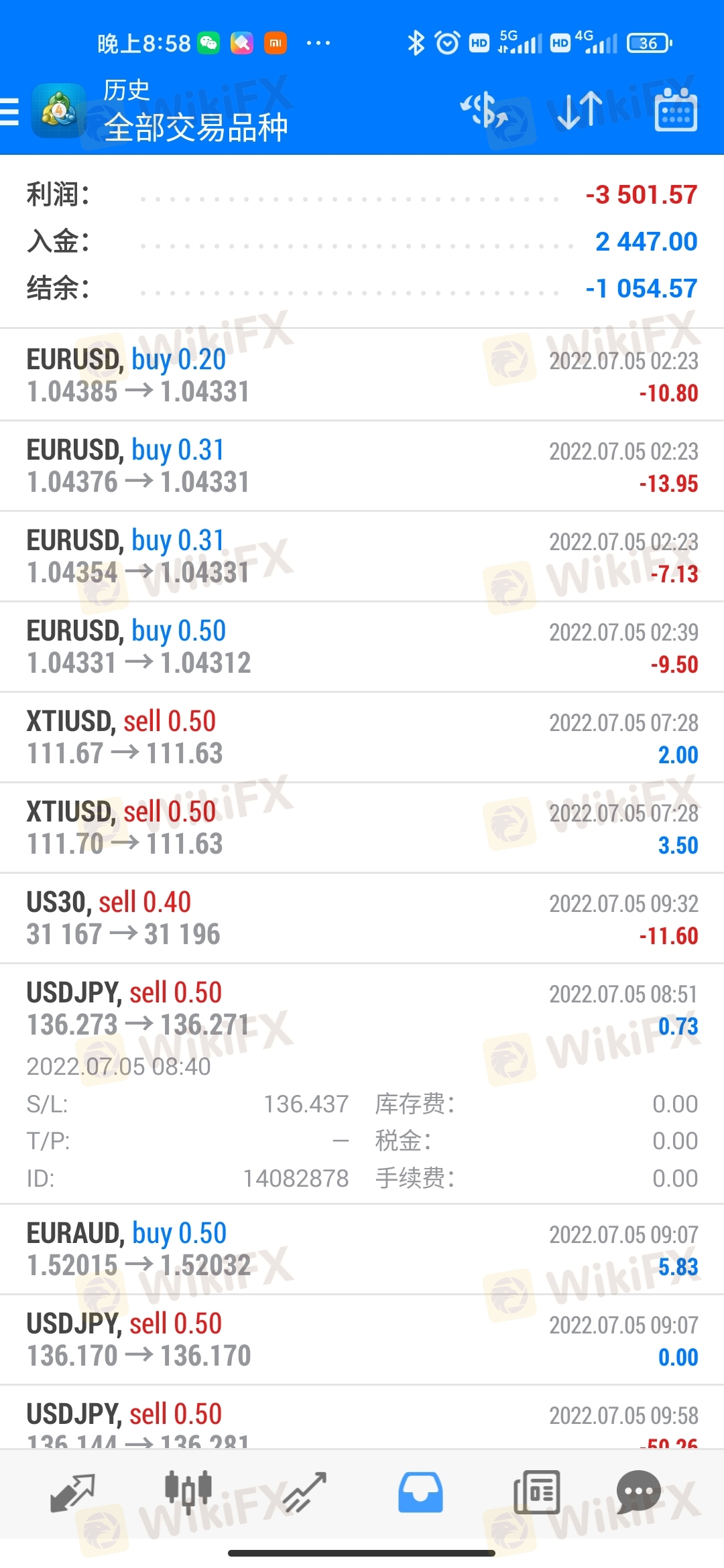
Task: Switch to the trade tab
Action: [x=304, y=1493]
